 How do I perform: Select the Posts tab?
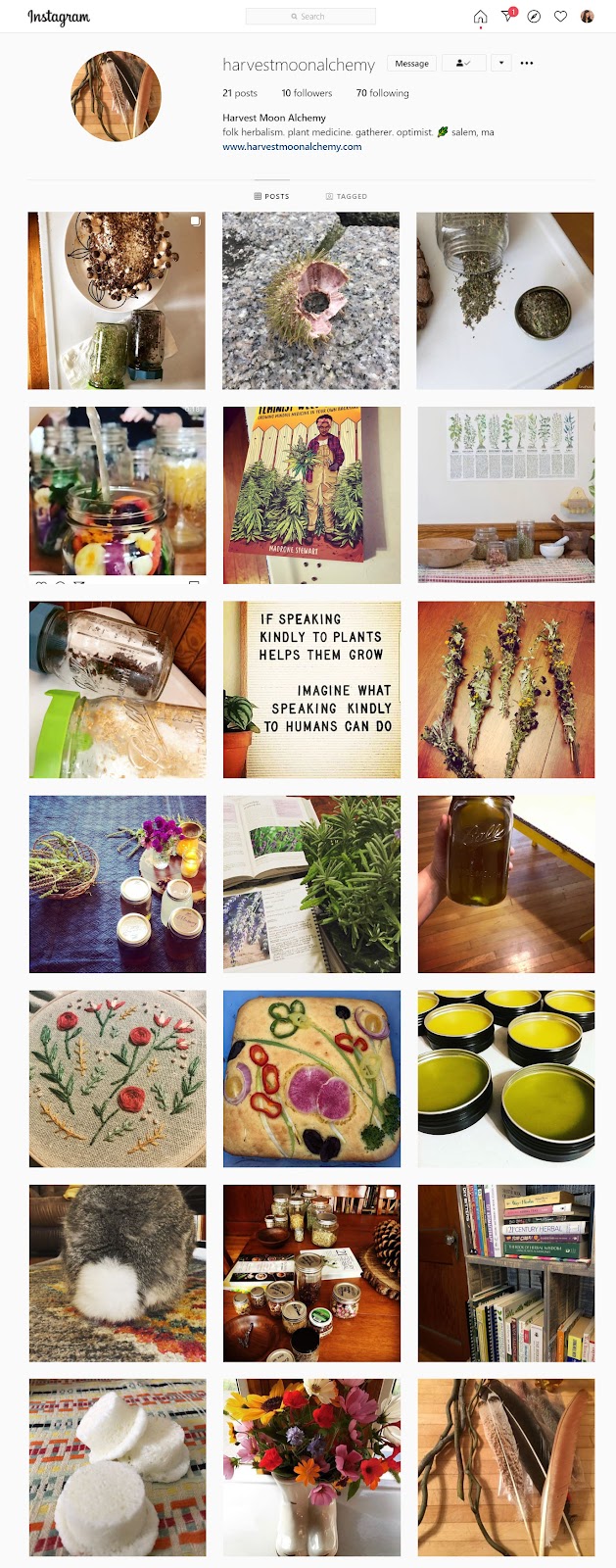(271, 196)
